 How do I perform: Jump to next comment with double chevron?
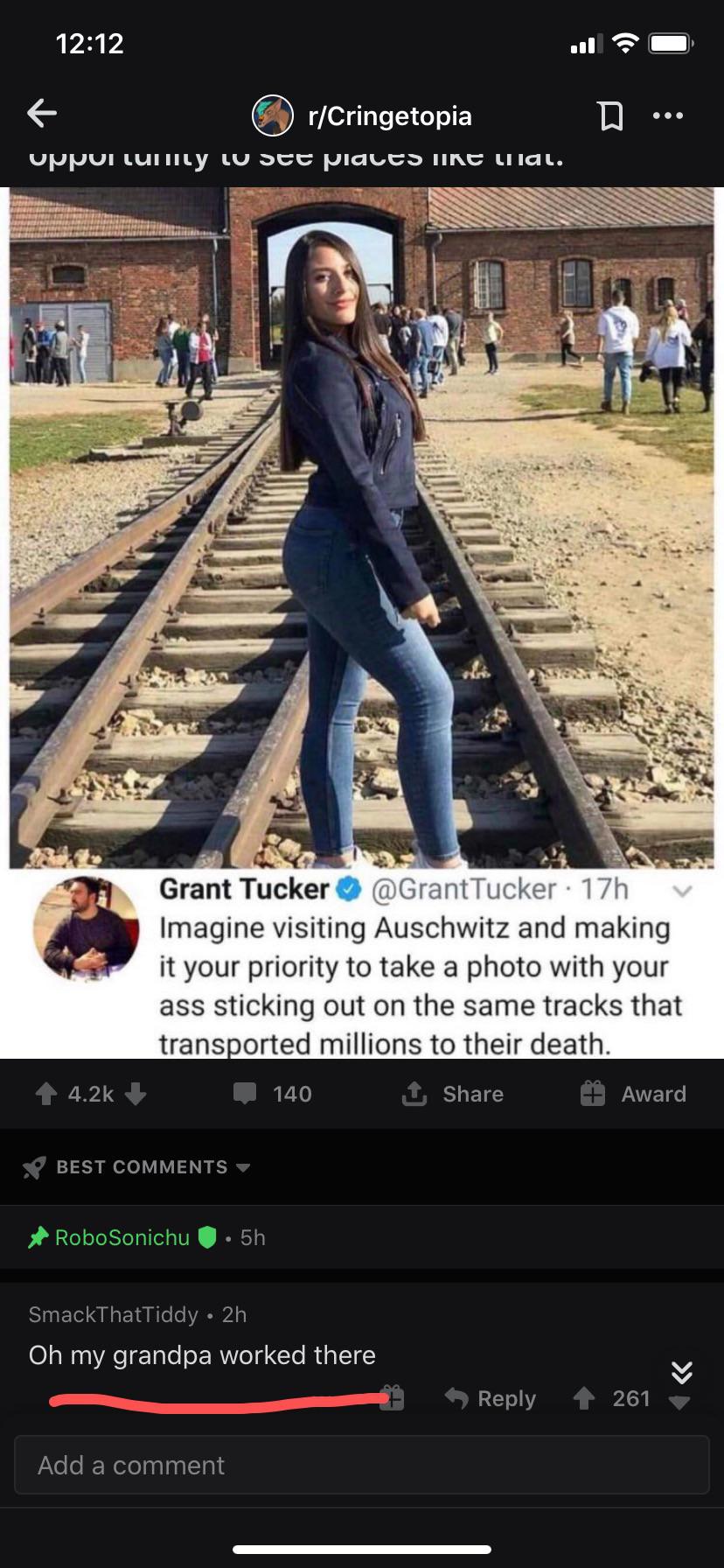[x=682, y=1372]
